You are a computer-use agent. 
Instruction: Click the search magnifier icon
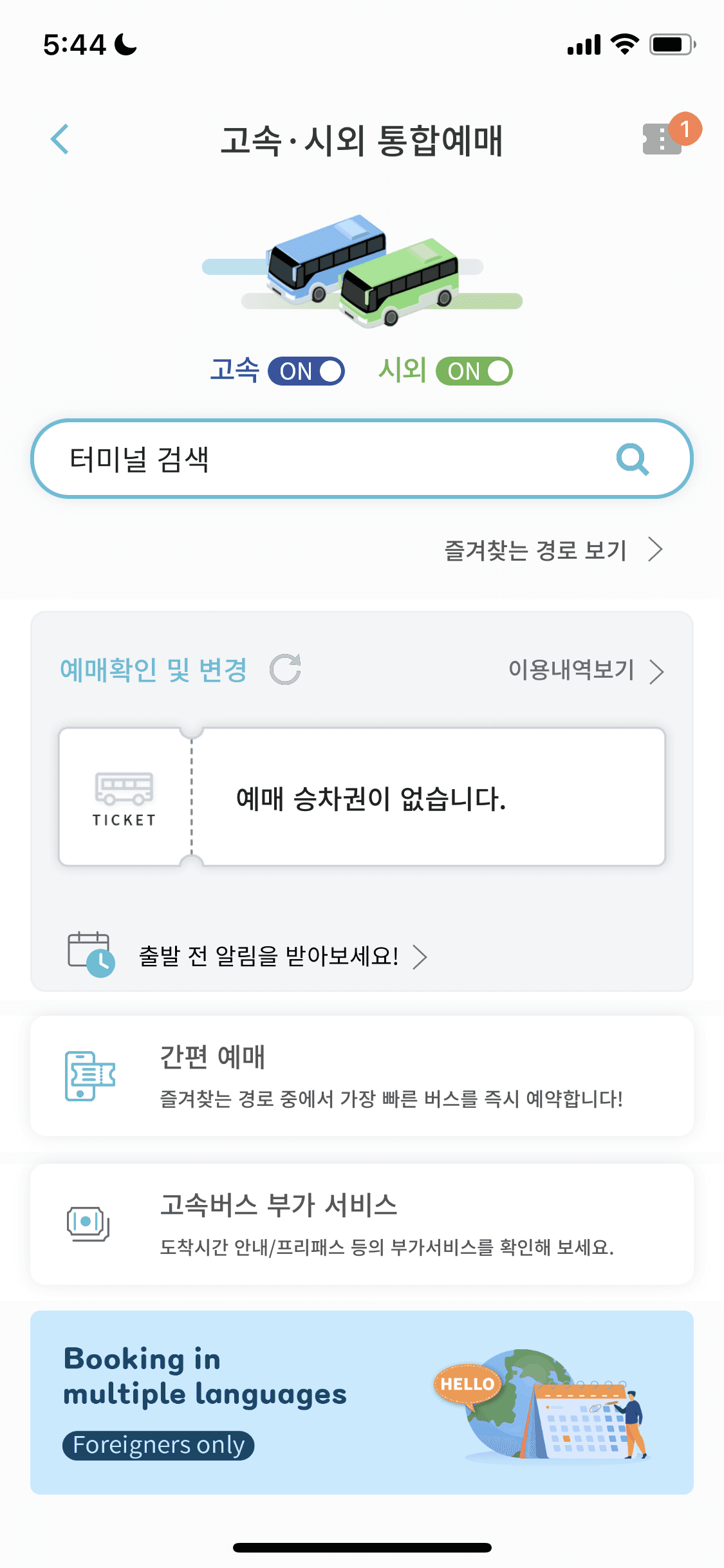pos(634,459)
